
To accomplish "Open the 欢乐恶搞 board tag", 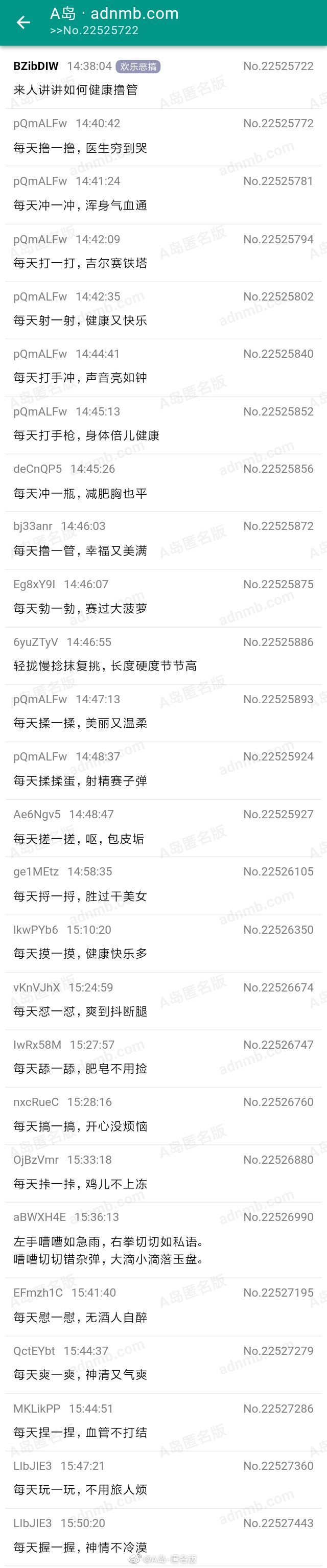I will coord(138,66).
